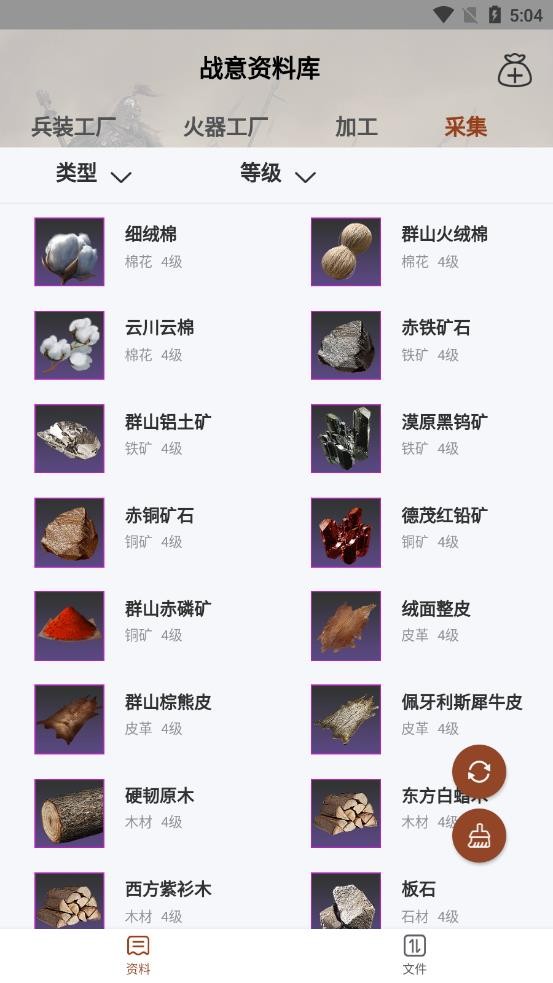The image size is (553, 983).
Task: Open 佩牙利斯犀牛皮 details
Action: click(414, 719)
